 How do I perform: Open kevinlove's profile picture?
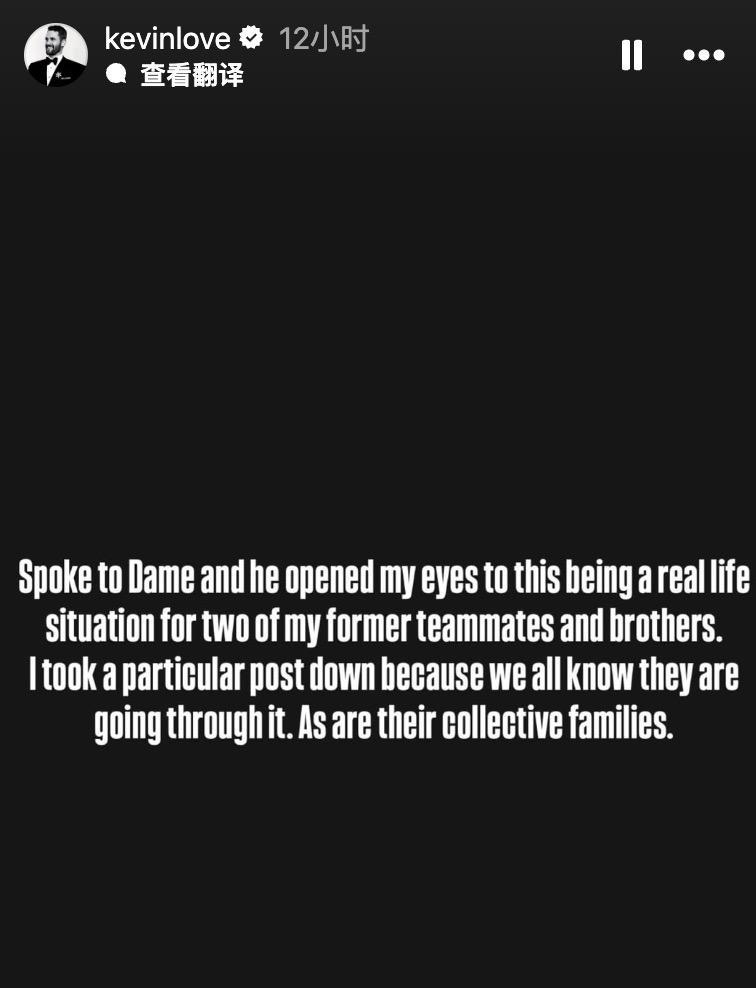[x=55, y=55]
